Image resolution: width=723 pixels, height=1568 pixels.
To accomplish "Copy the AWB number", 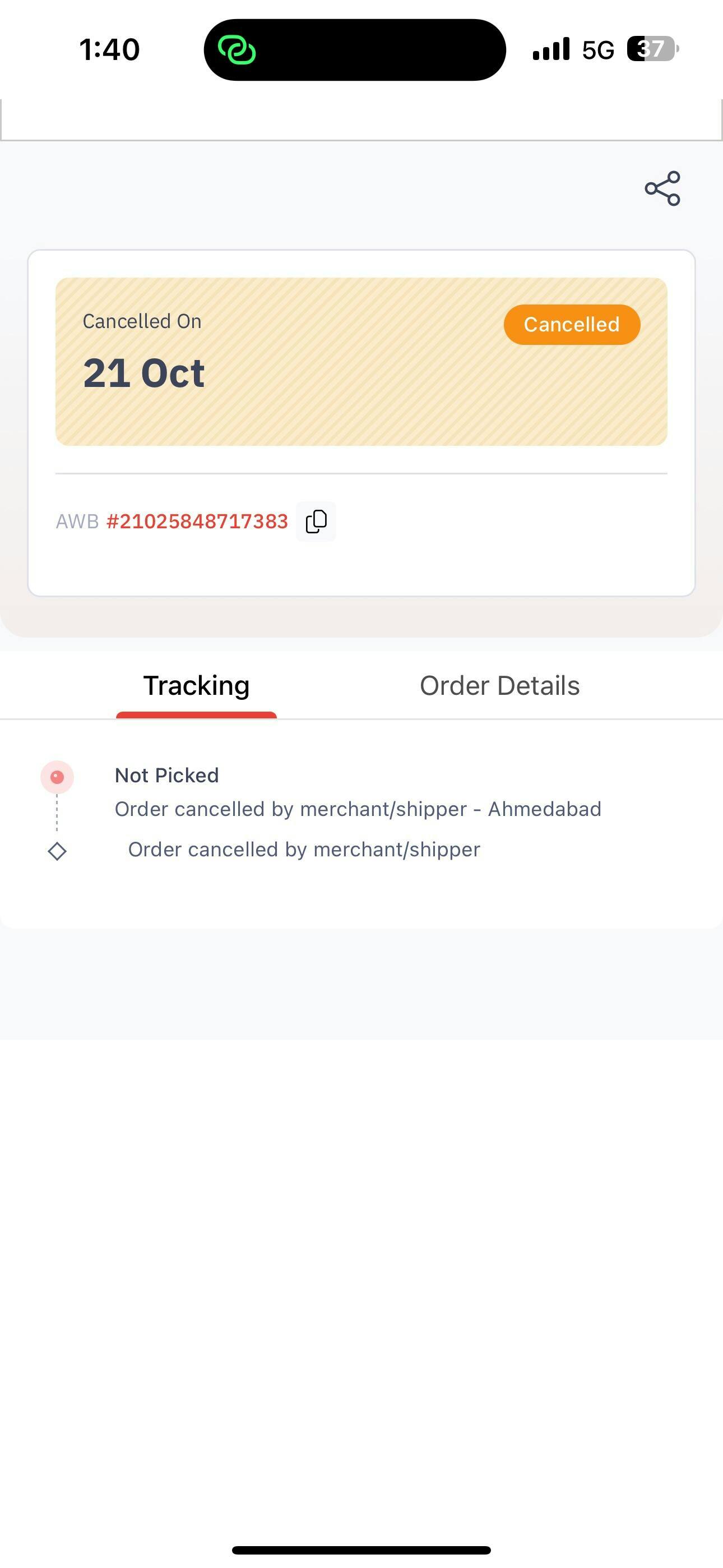I will 316,522.
